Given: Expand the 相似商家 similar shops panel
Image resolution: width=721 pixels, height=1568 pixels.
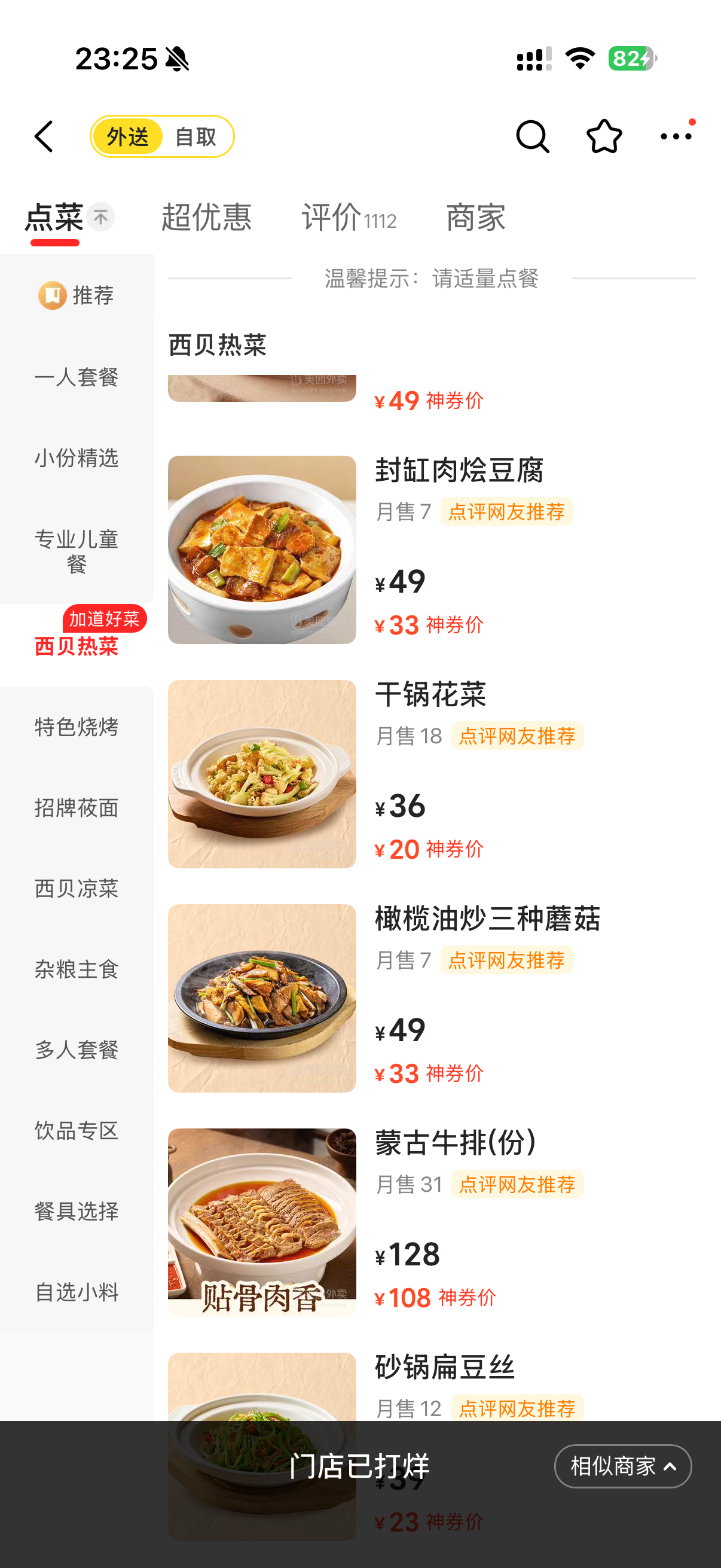Looking at the screenshot, I should tap(623, 1466).
